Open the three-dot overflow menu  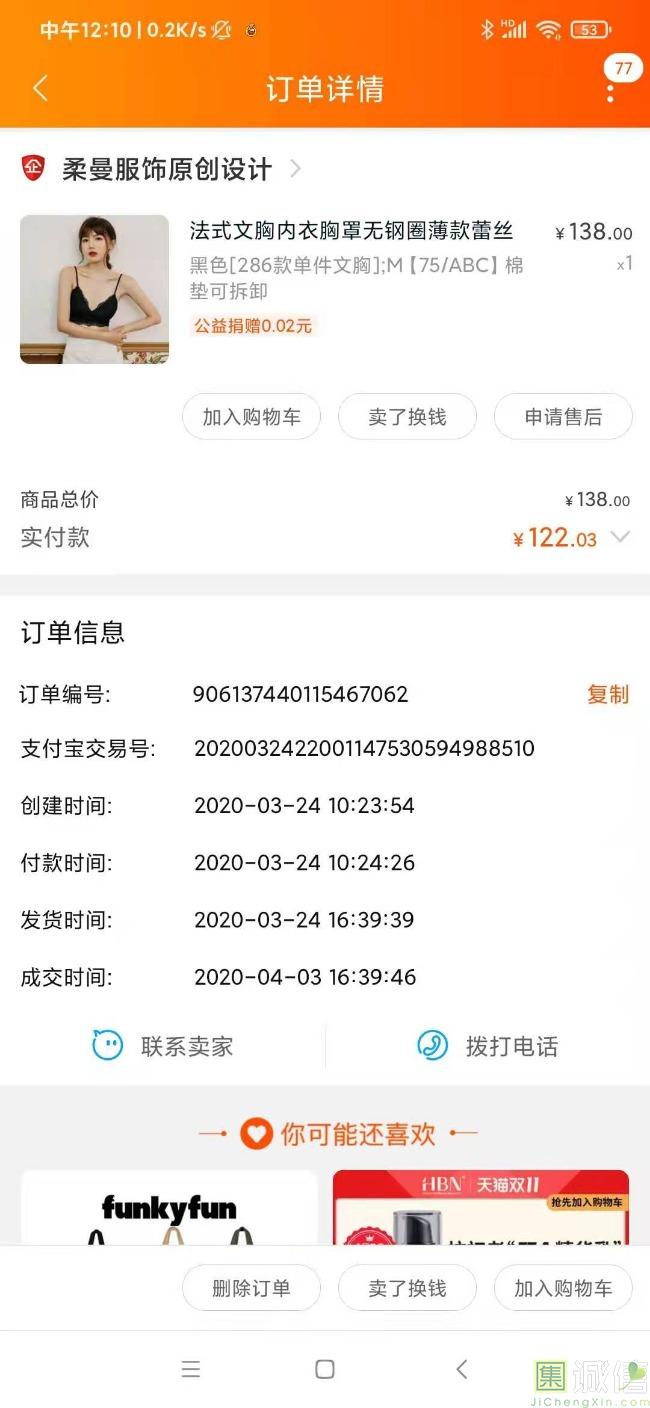click(610, 92)
